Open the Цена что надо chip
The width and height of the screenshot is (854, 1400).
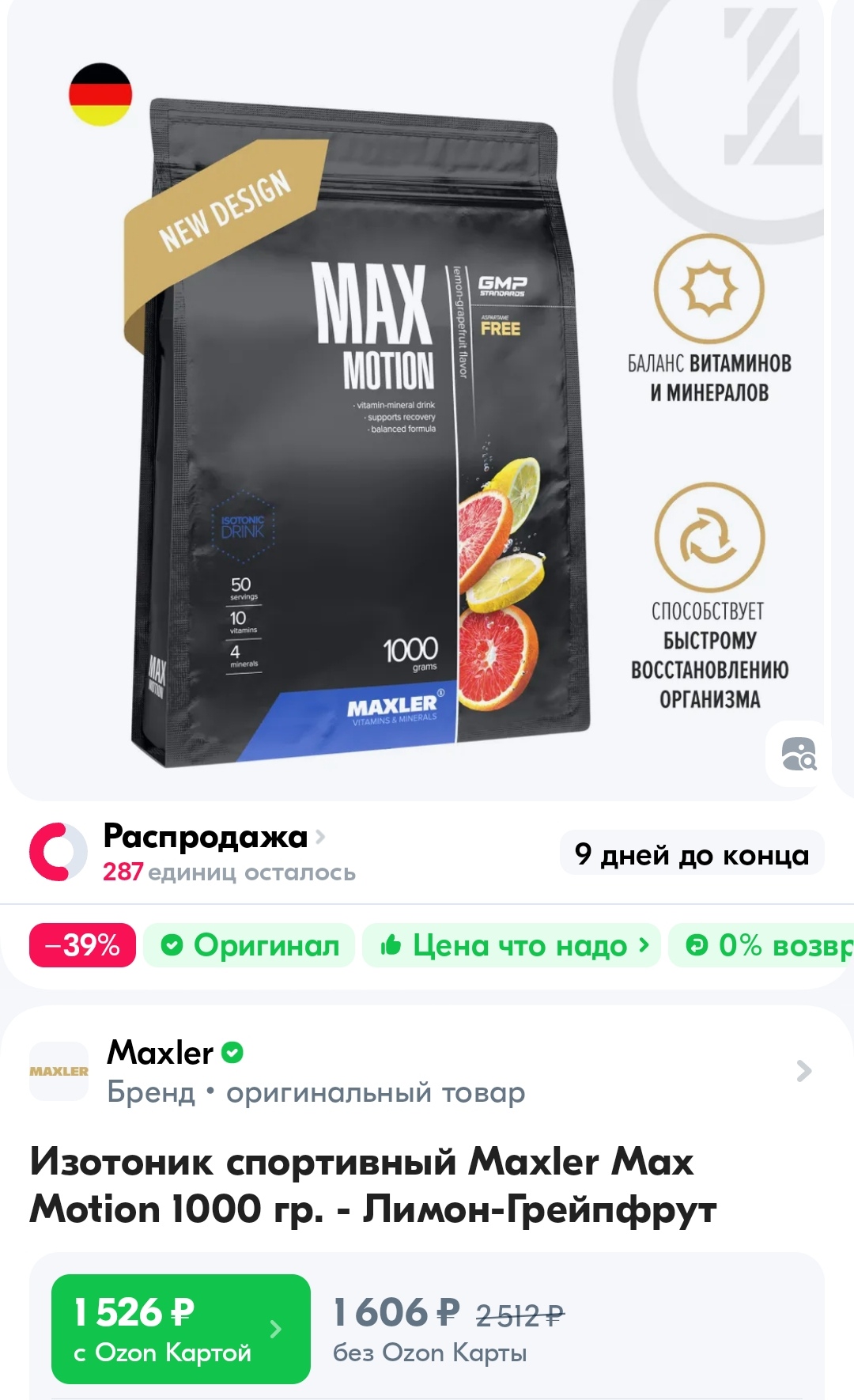click(512, 945)
